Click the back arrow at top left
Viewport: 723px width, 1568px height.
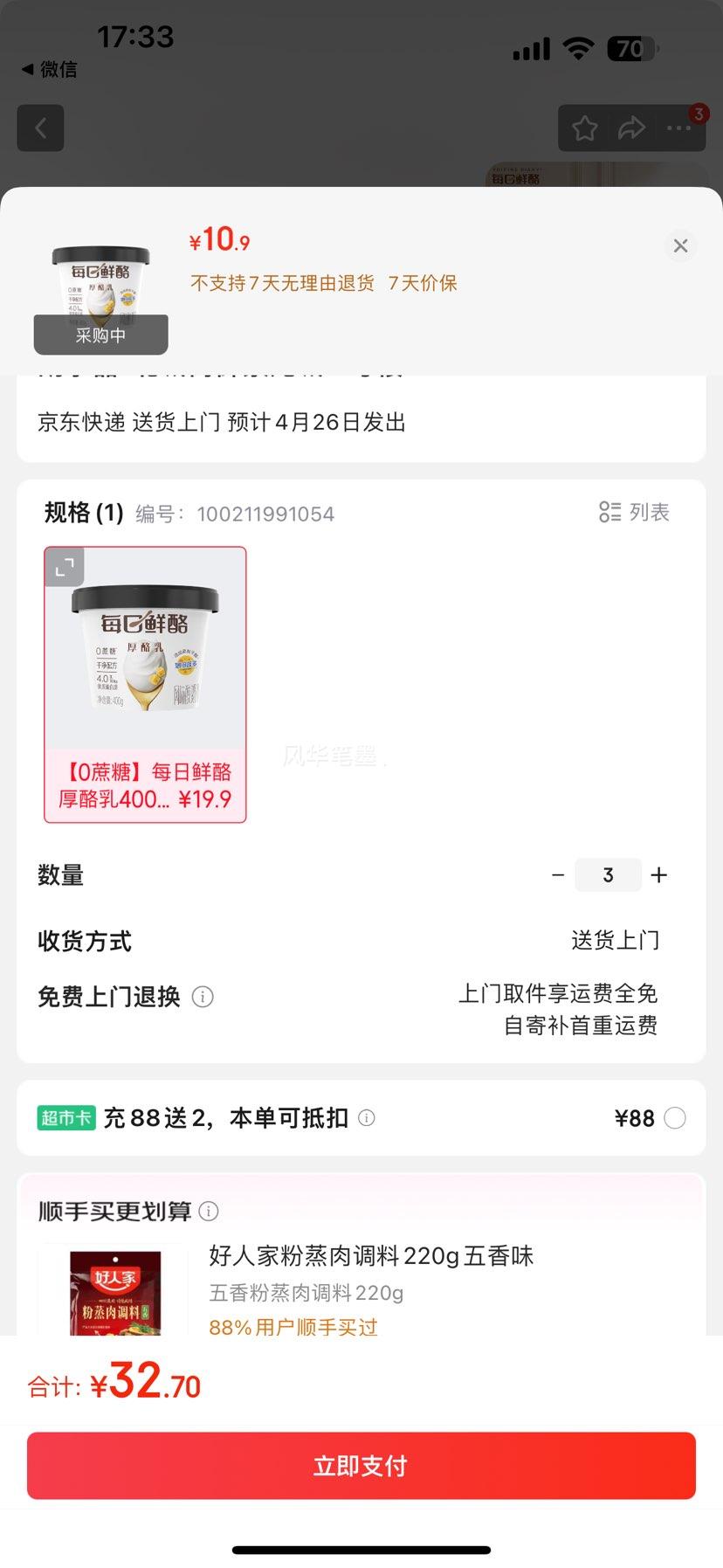(x=40, y=128)
